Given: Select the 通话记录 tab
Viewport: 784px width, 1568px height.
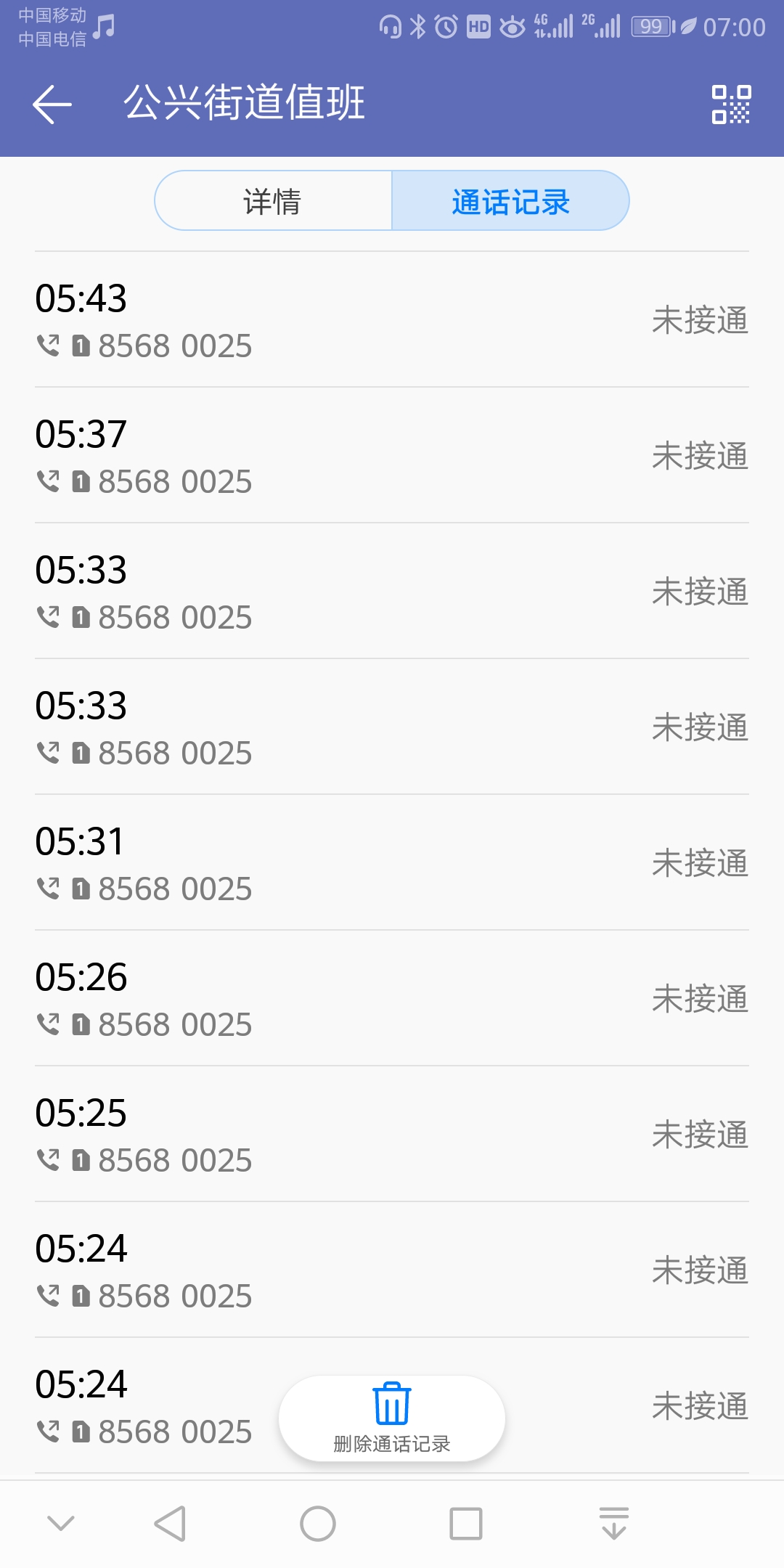Looking at the screenshot, I should click(x=510, y=201).
